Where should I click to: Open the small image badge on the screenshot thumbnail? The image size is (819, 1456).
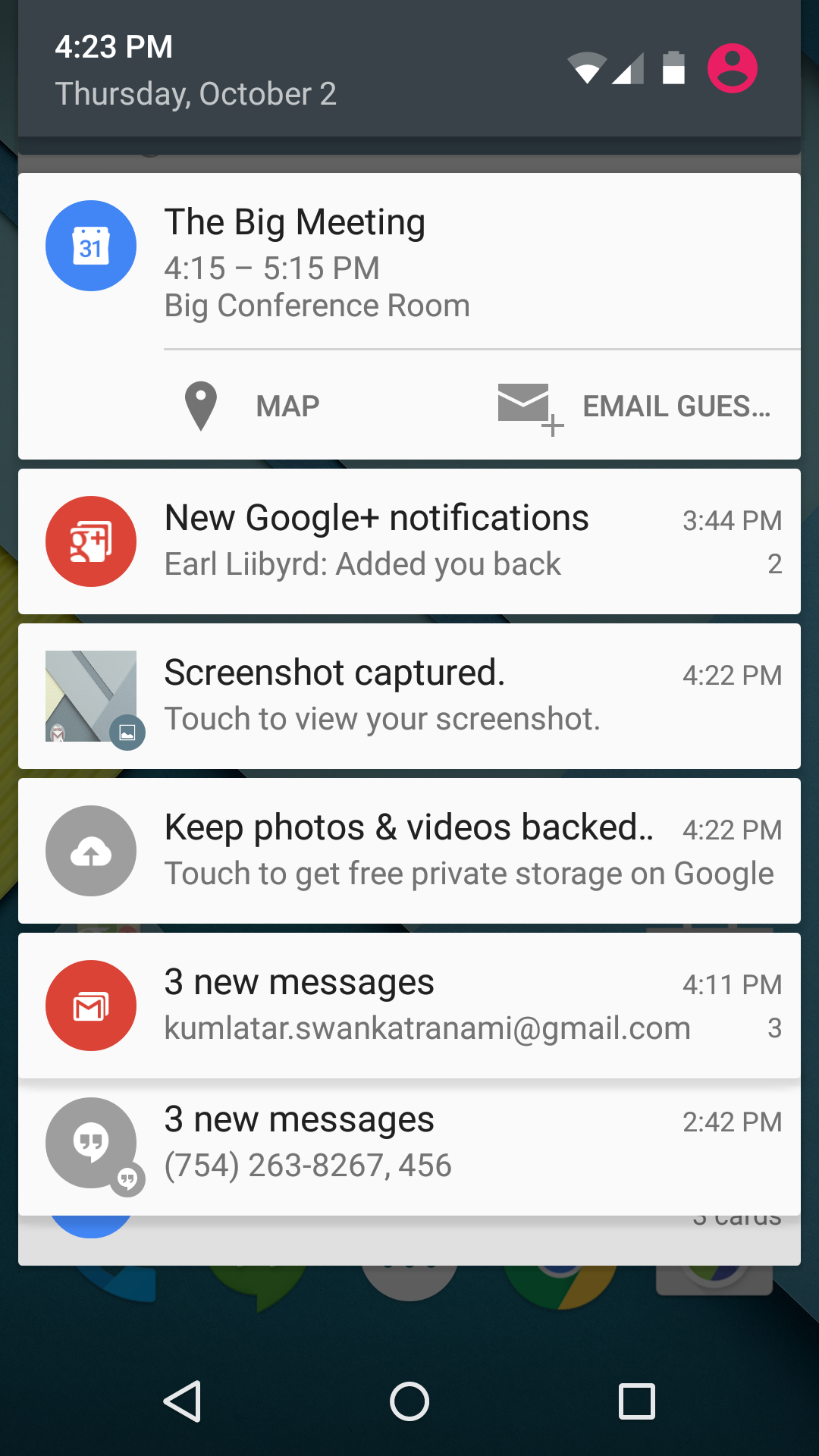(x=127, y=733)
